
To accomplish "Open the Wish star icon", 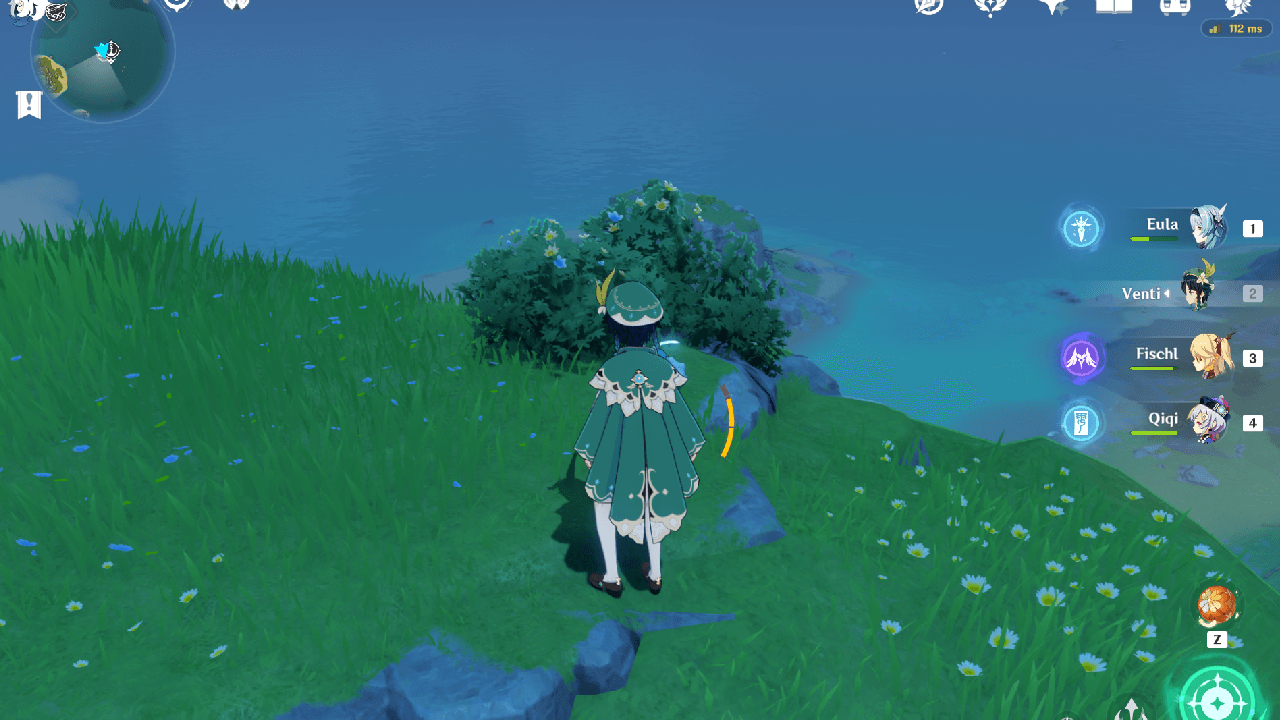I will click(x=1053, y=6).
